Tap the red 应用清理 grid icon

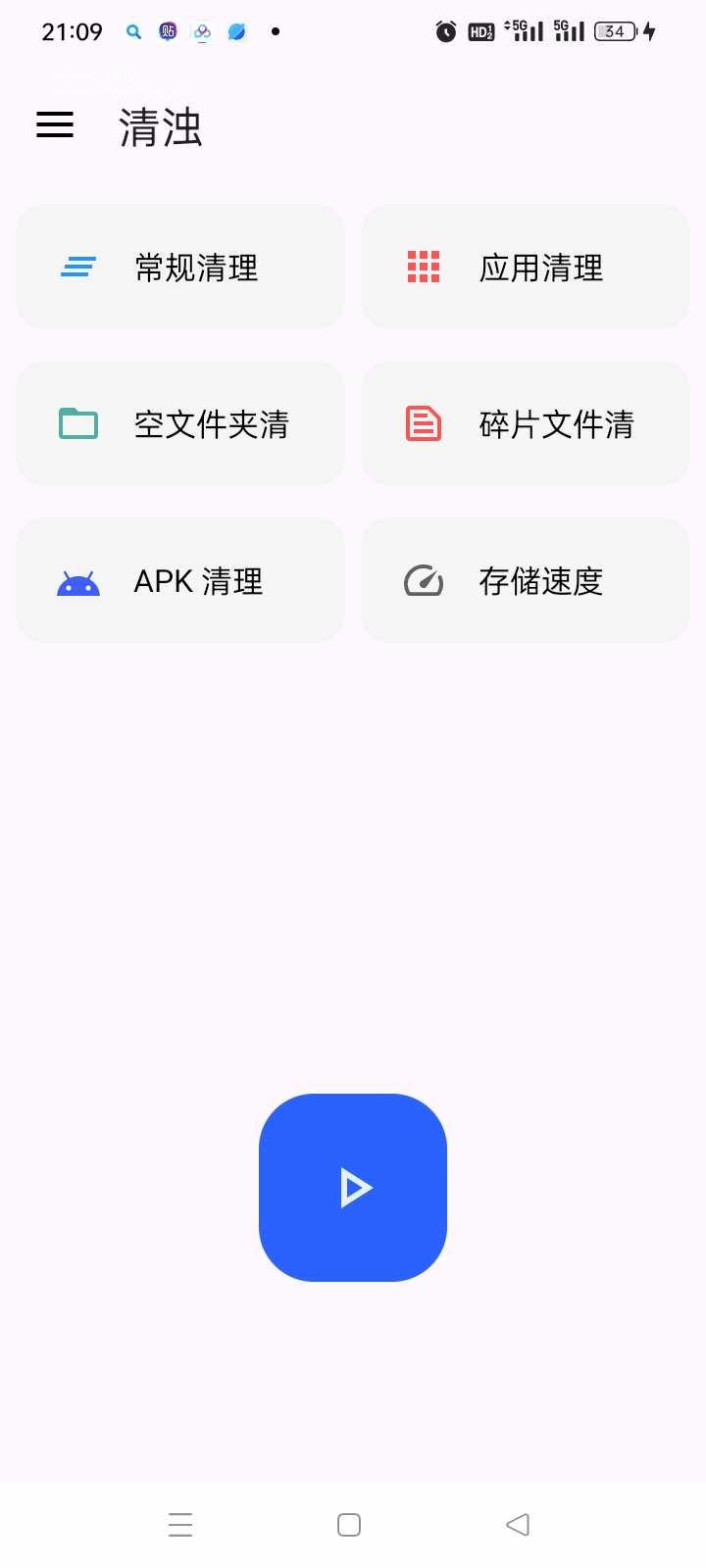click(422, 267)
